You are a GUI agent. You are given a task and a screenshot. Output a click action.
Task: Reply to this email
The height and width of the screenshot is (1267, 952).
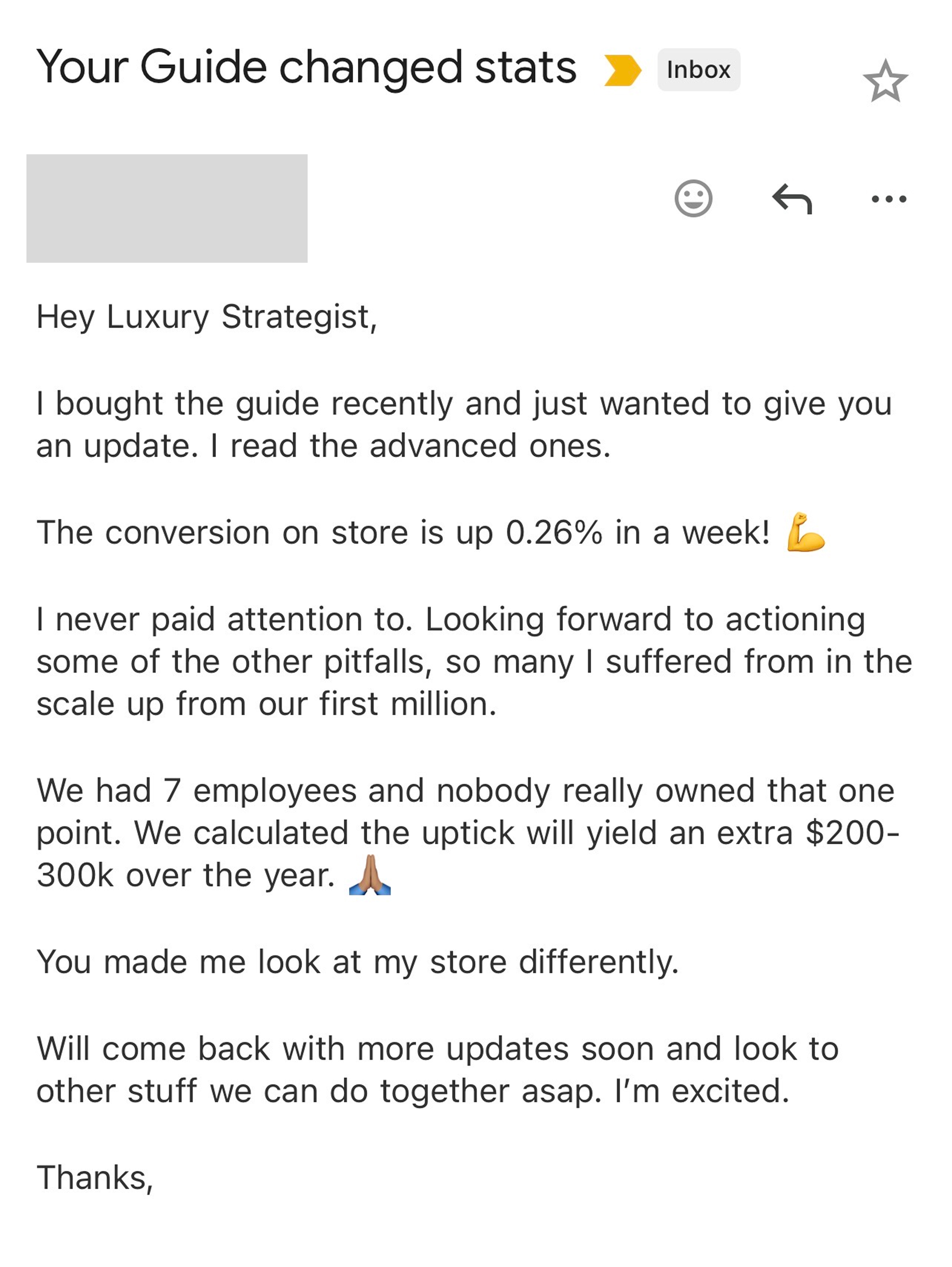click(x=792, y=199)
